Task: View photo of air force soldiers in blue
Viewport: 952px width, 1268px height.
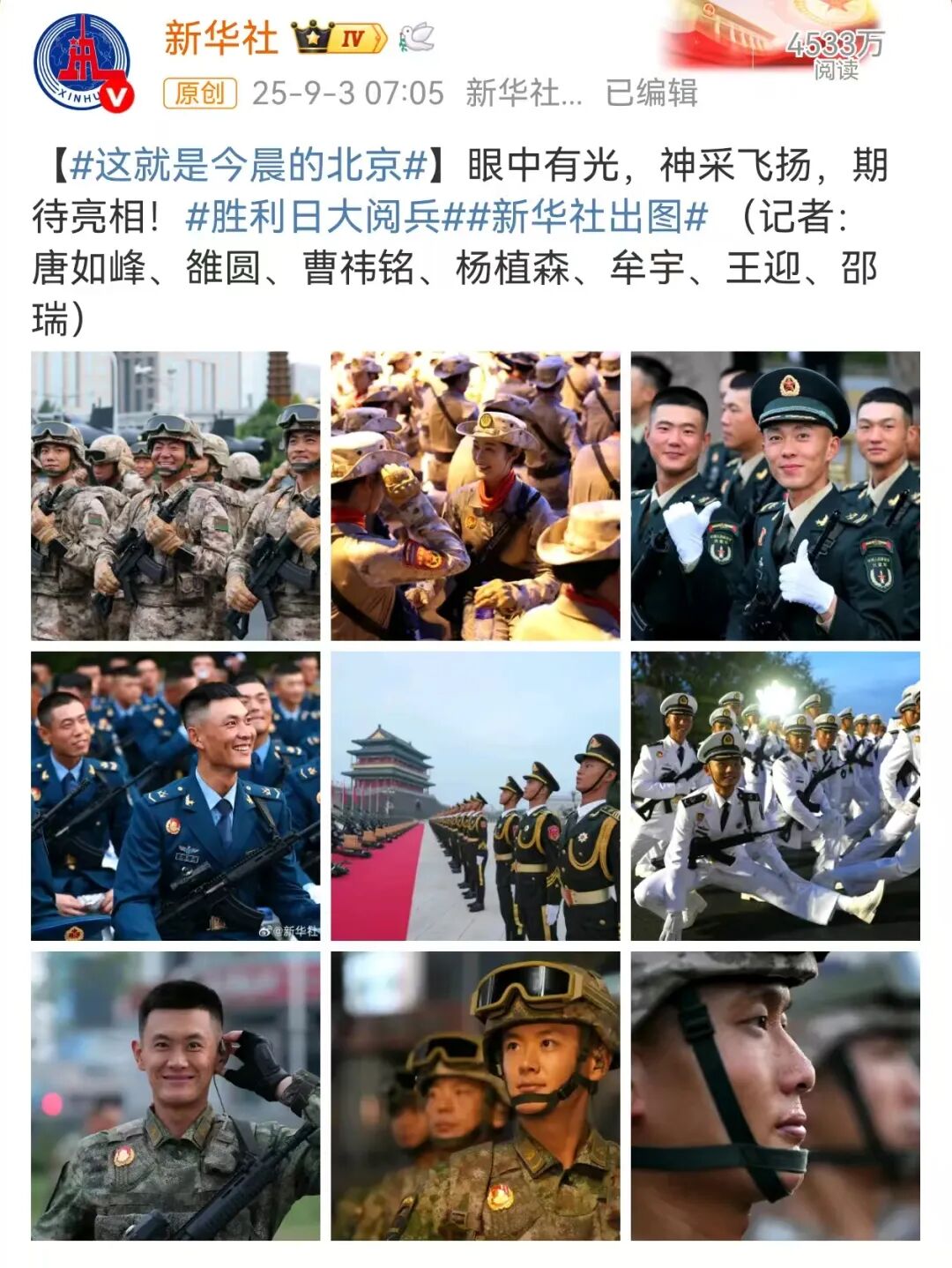Action: point(175,795)
